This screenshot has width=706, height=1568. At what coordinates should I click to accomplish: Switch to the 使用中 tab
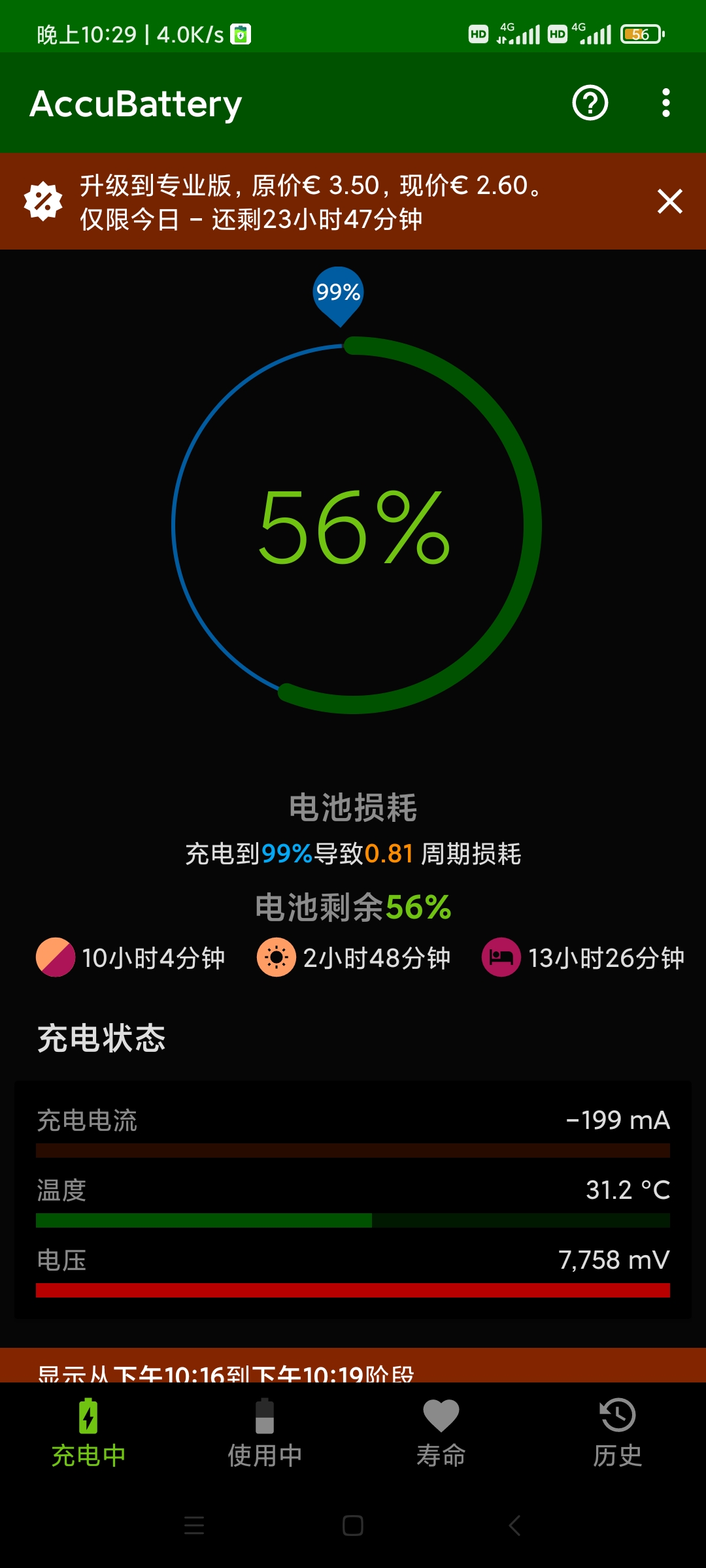(x=265, y=1432)
